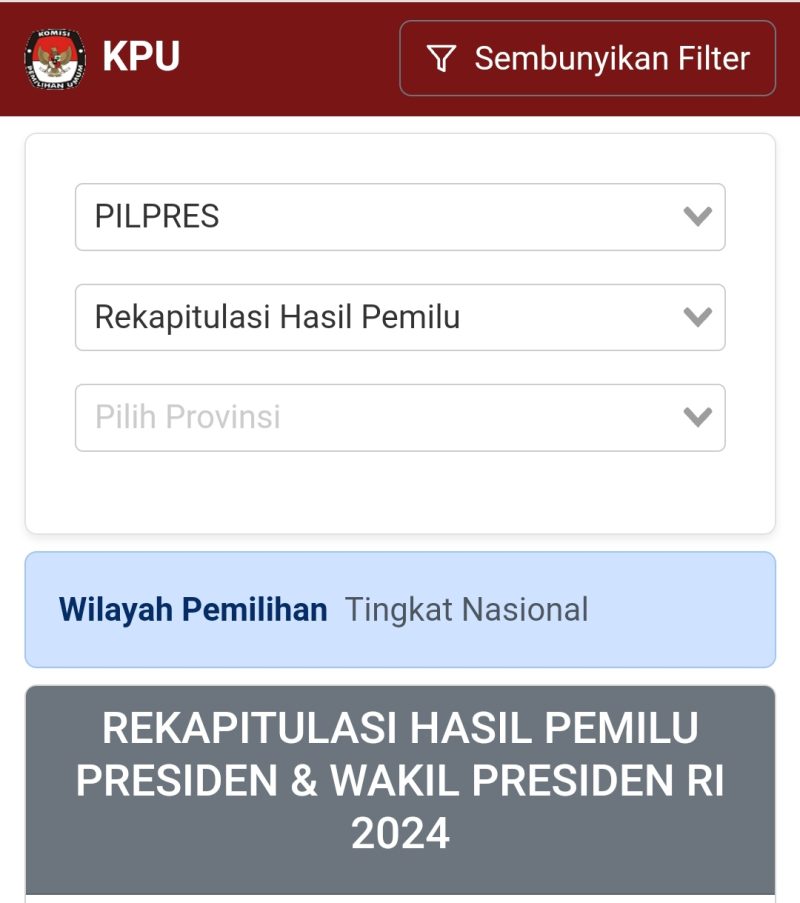Select a province in Pilih Provinsi

coord(400,418)
